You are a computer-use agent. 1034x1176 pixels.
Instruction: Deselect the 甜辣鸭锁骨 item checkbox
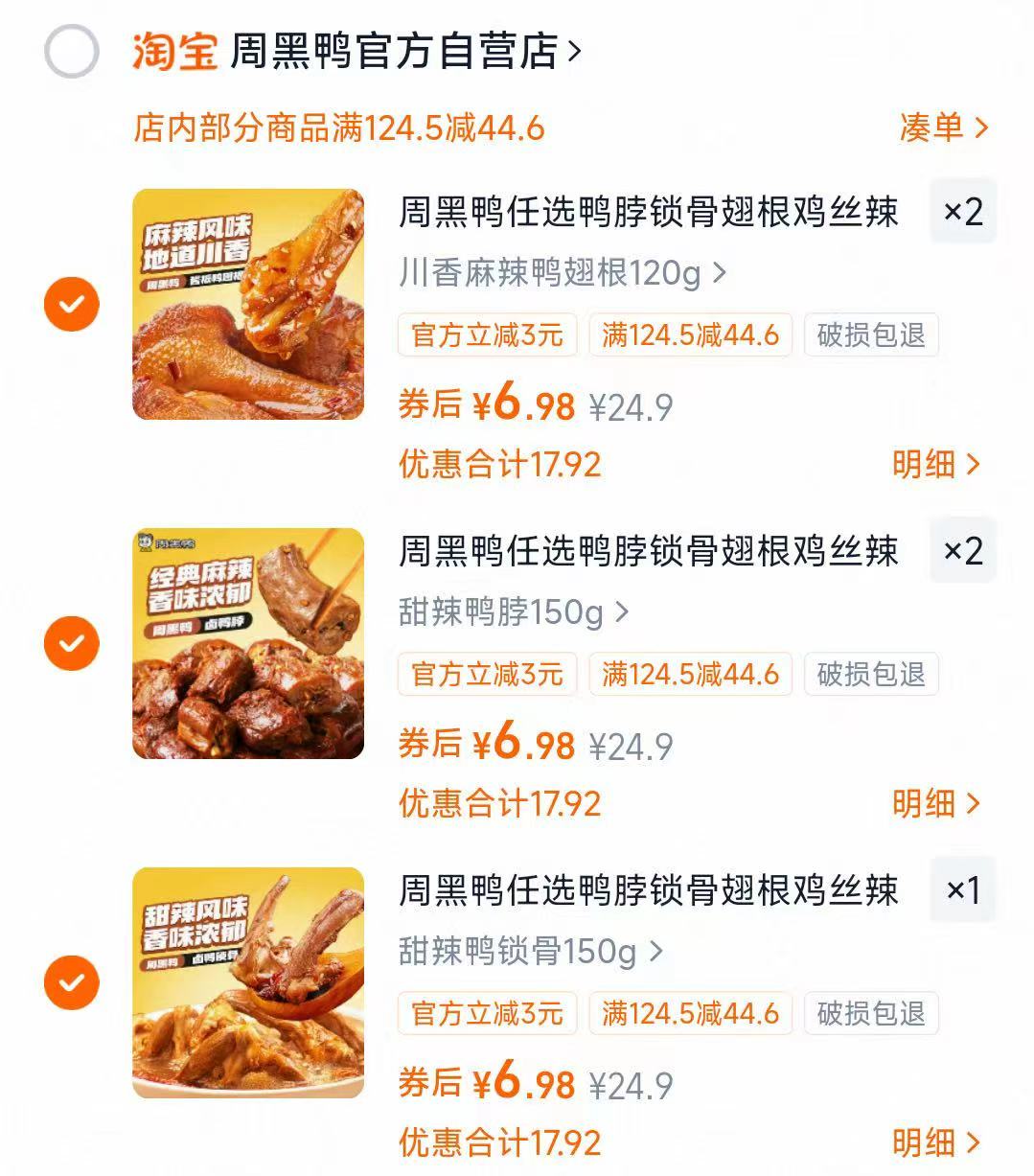[71, 982]
